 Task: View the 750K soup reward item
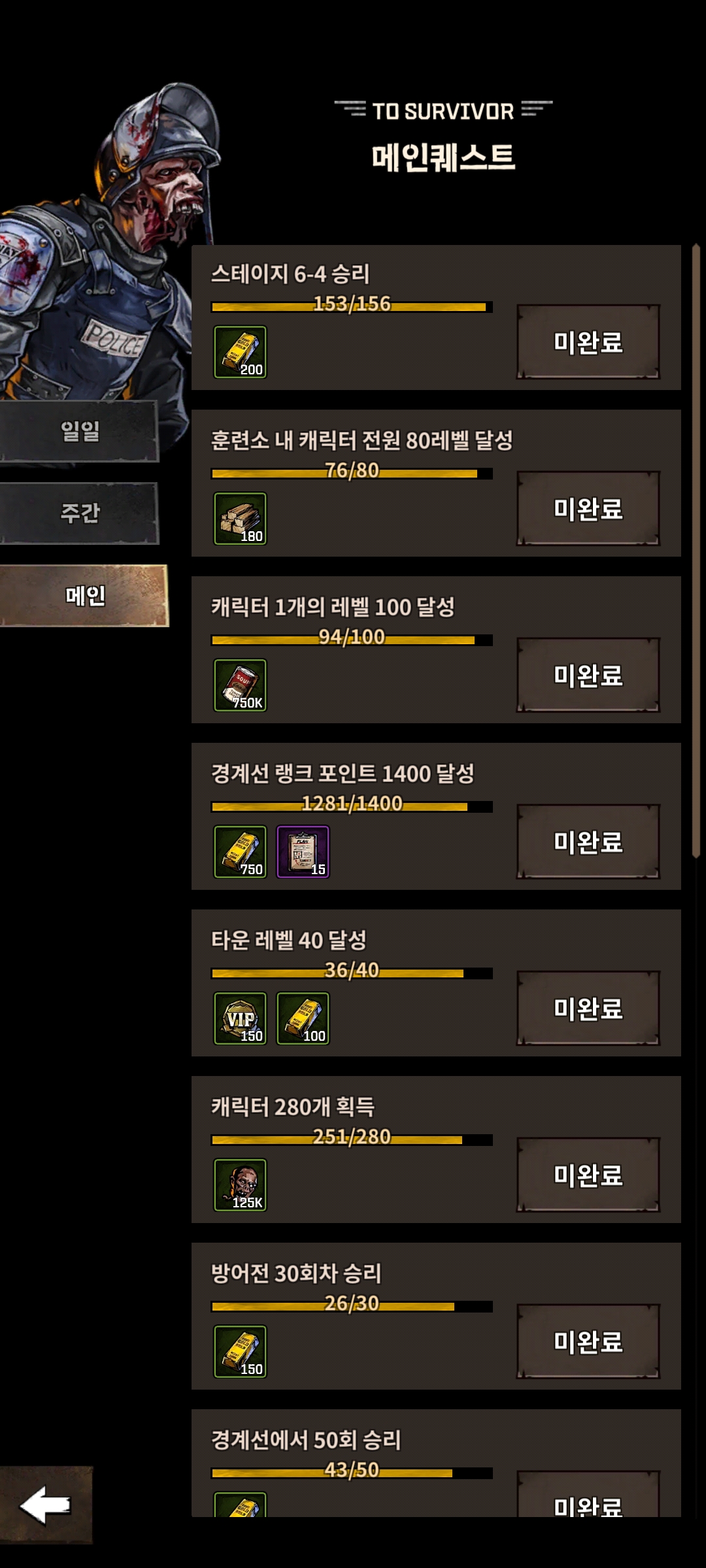point(241,685)
